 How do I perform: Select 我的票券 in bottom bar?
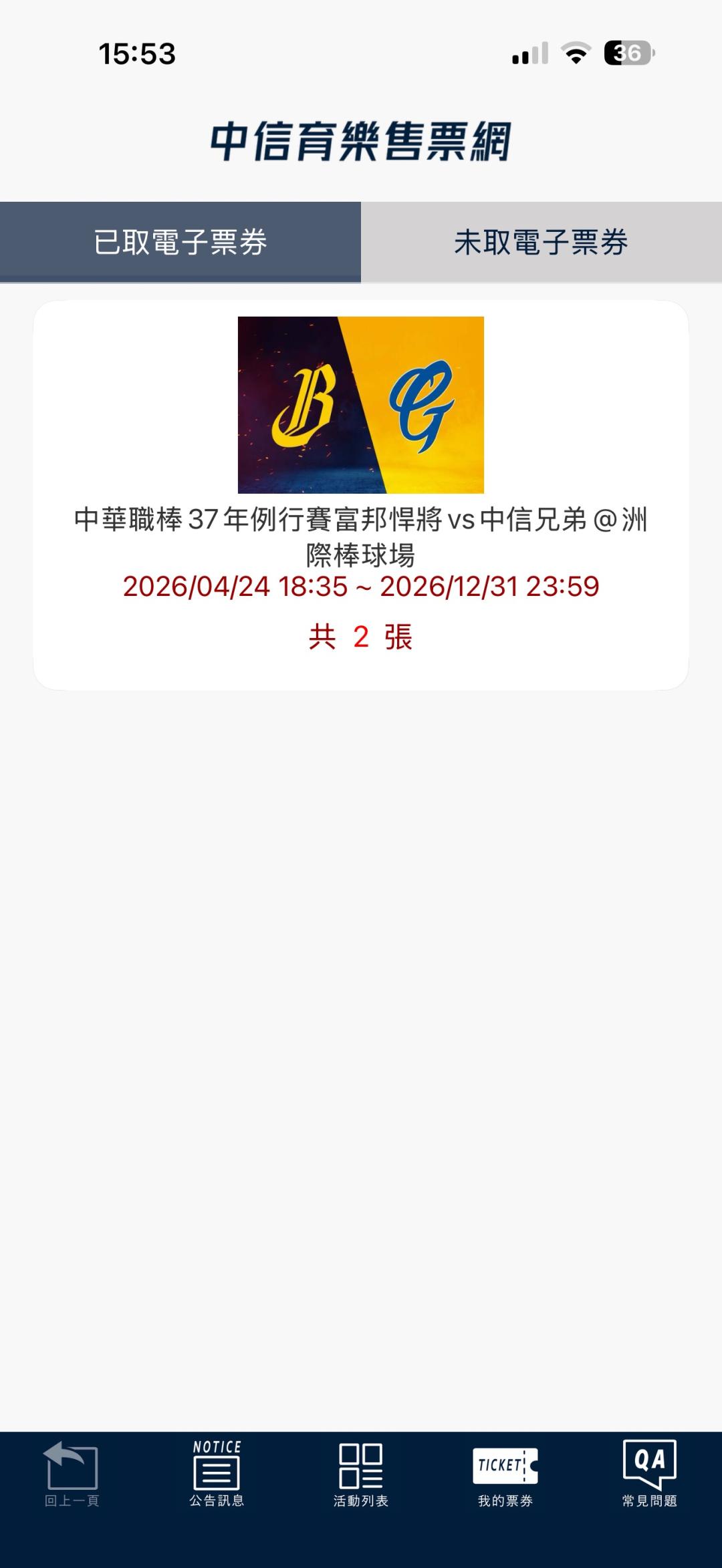[505, 1474]
